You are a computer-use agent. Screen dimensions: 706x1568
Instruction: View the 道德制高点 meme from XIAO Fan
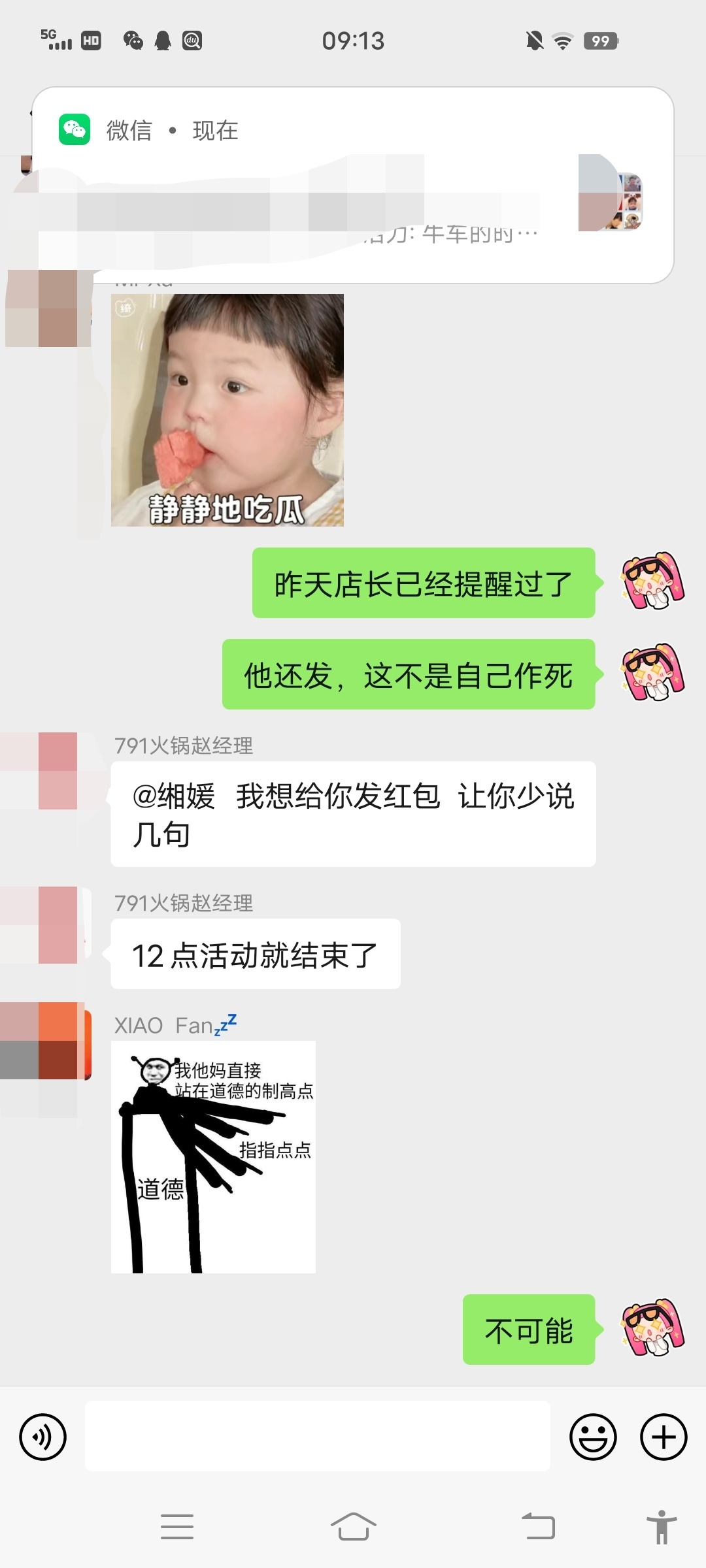point(213,1156)
